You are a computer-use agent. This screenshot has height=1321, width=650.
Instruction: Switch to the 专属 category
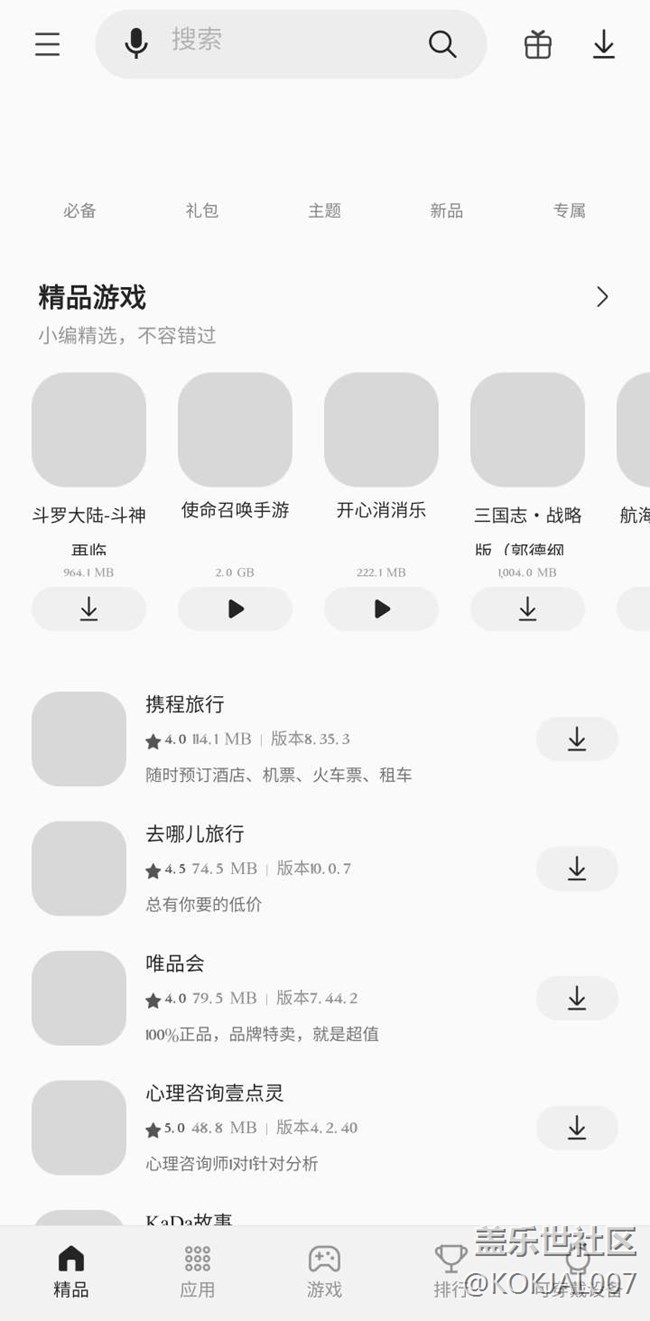pyautogui.click(x=569, y=210)
